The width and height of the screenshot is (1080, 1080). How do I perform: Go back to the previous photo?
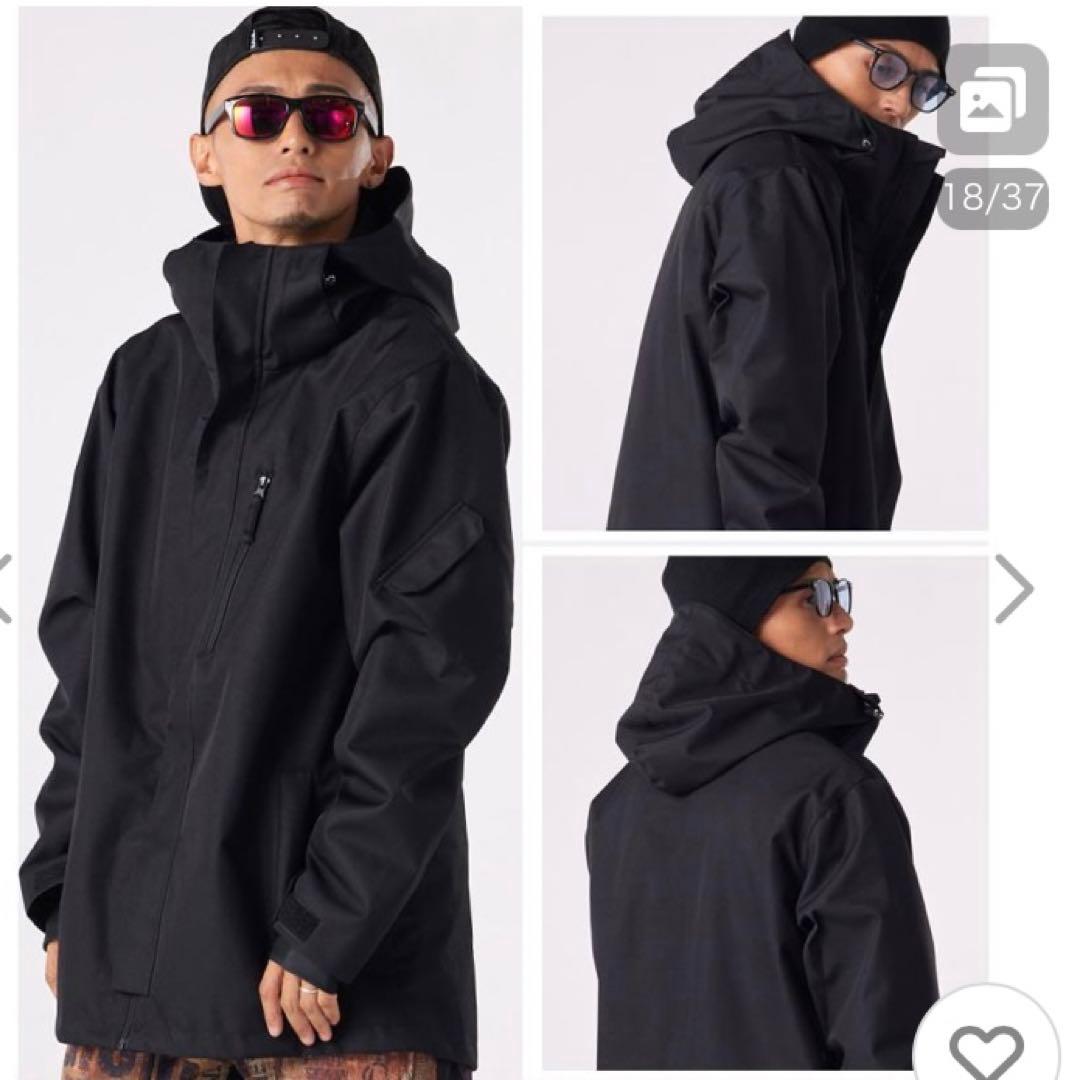click(x=6, y=589)
